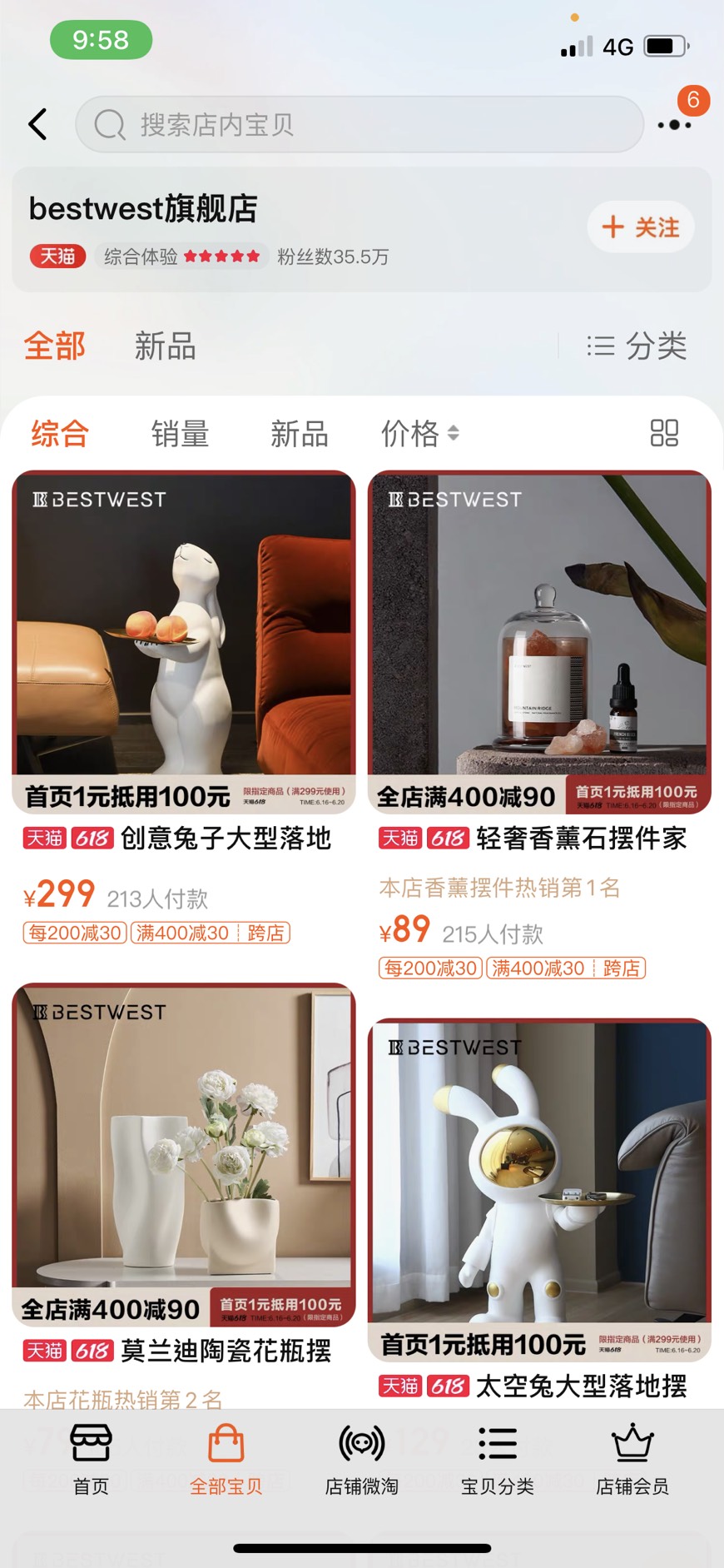This screenshot has width=724, height=1568.
Task: Switch to 新品 tab beside 全部
Action: pos(165,346)
